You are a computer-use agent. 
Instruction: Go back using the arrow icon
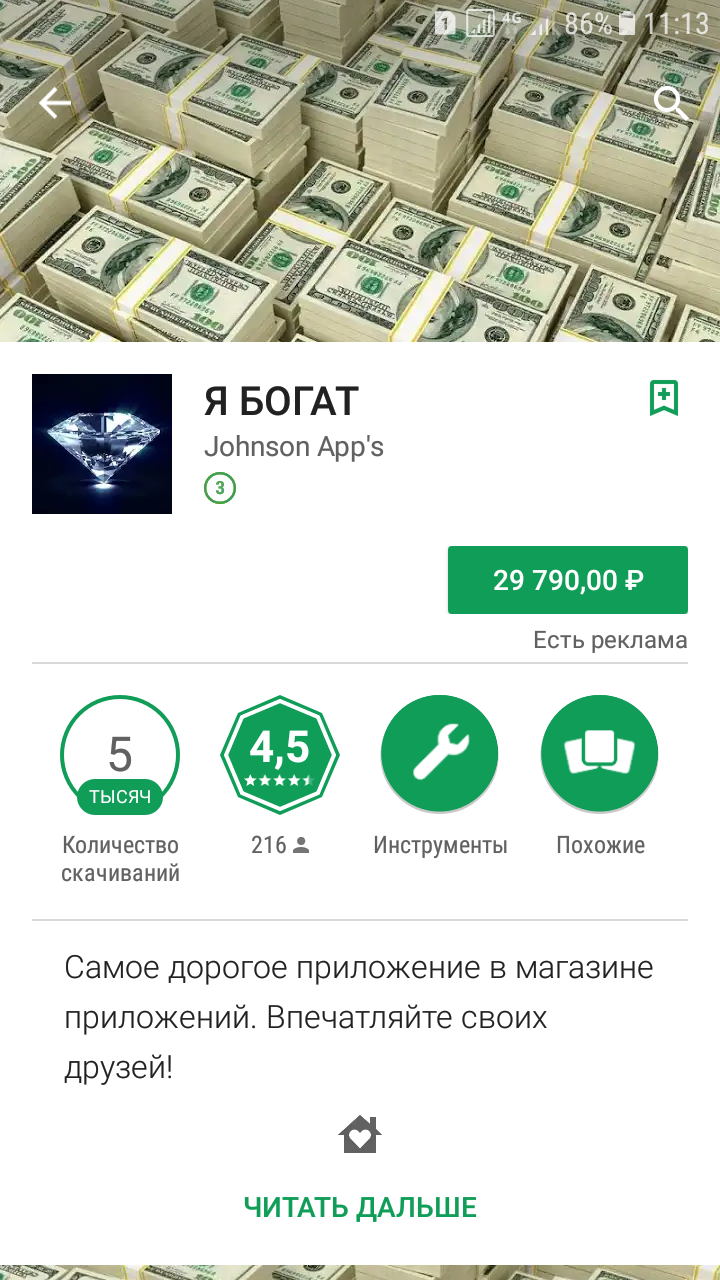pos(55,103)
